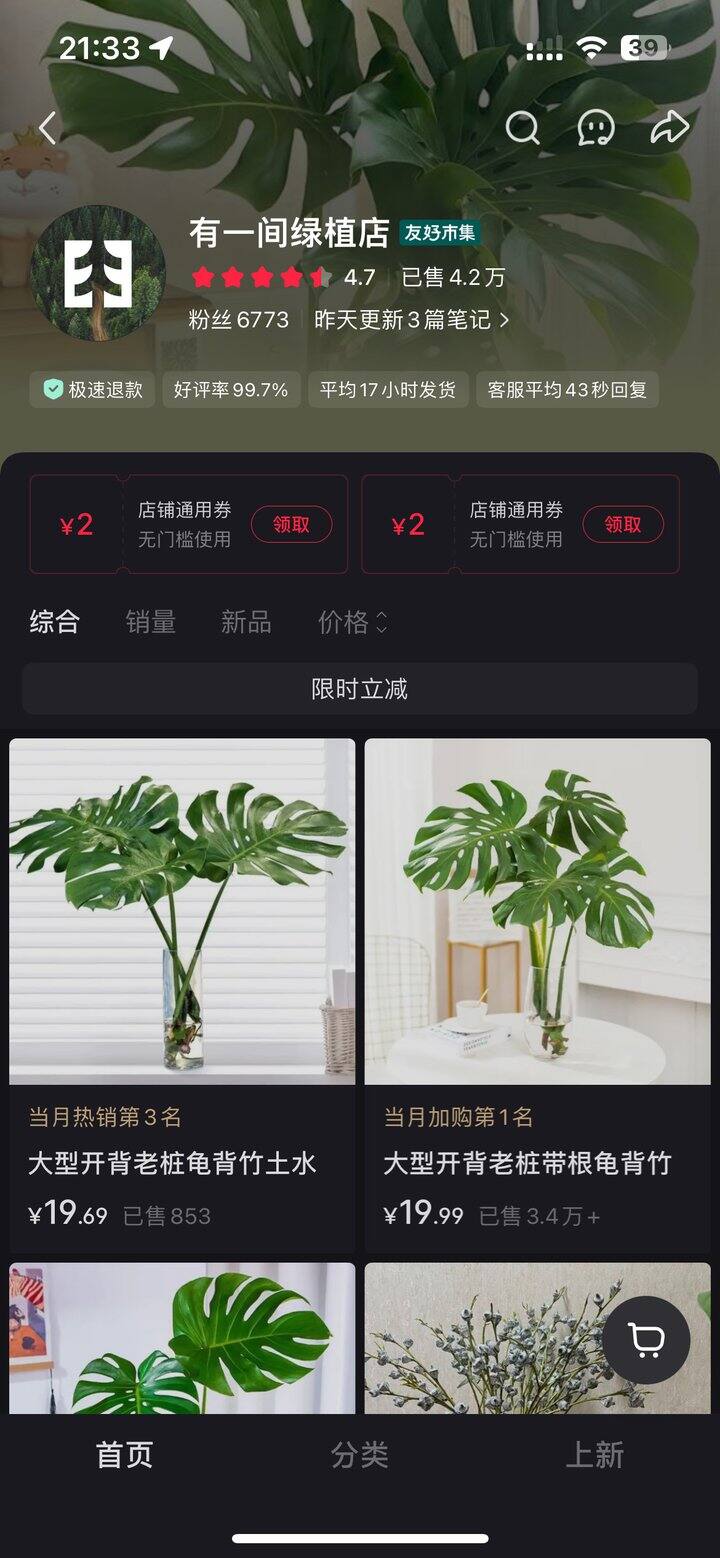Sort products by 价格
Viewport: 720px width, 1558px height.
[352, 622]
